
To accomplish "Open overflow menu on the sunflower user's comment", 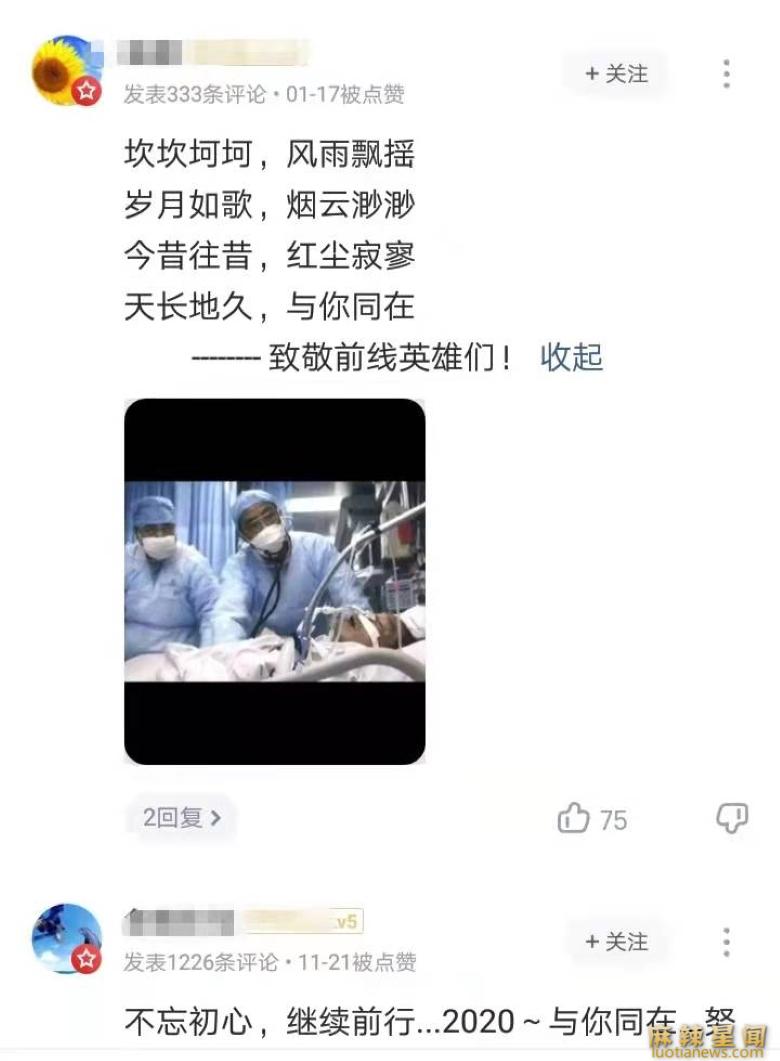I will point(726,74).
